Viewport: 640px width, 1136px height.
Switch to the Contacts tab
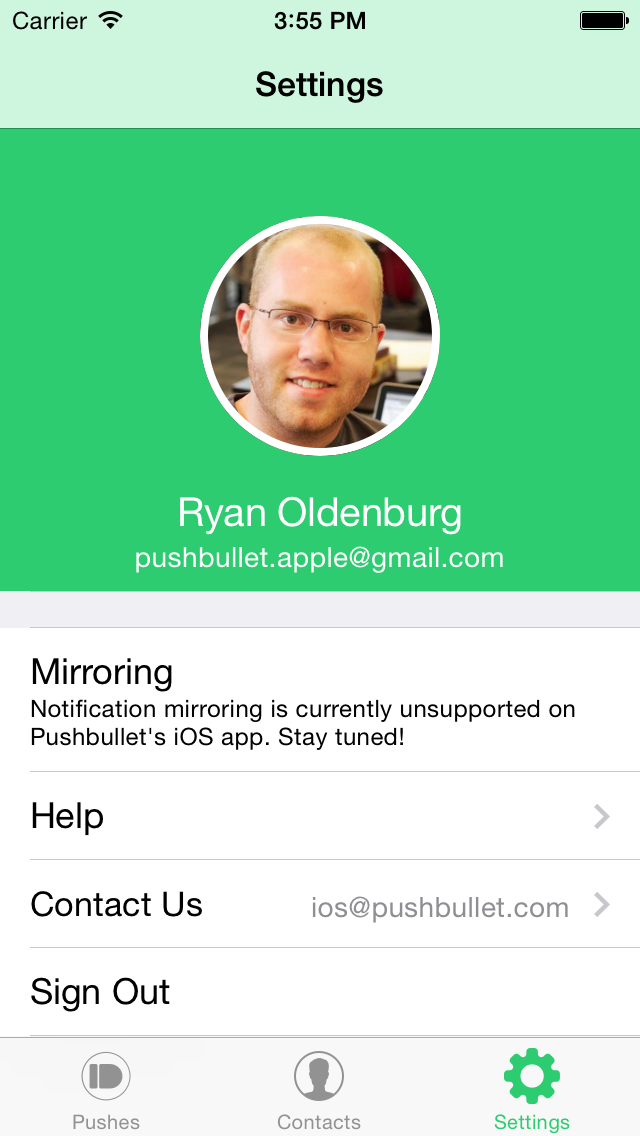click(x=319, y=1088)
